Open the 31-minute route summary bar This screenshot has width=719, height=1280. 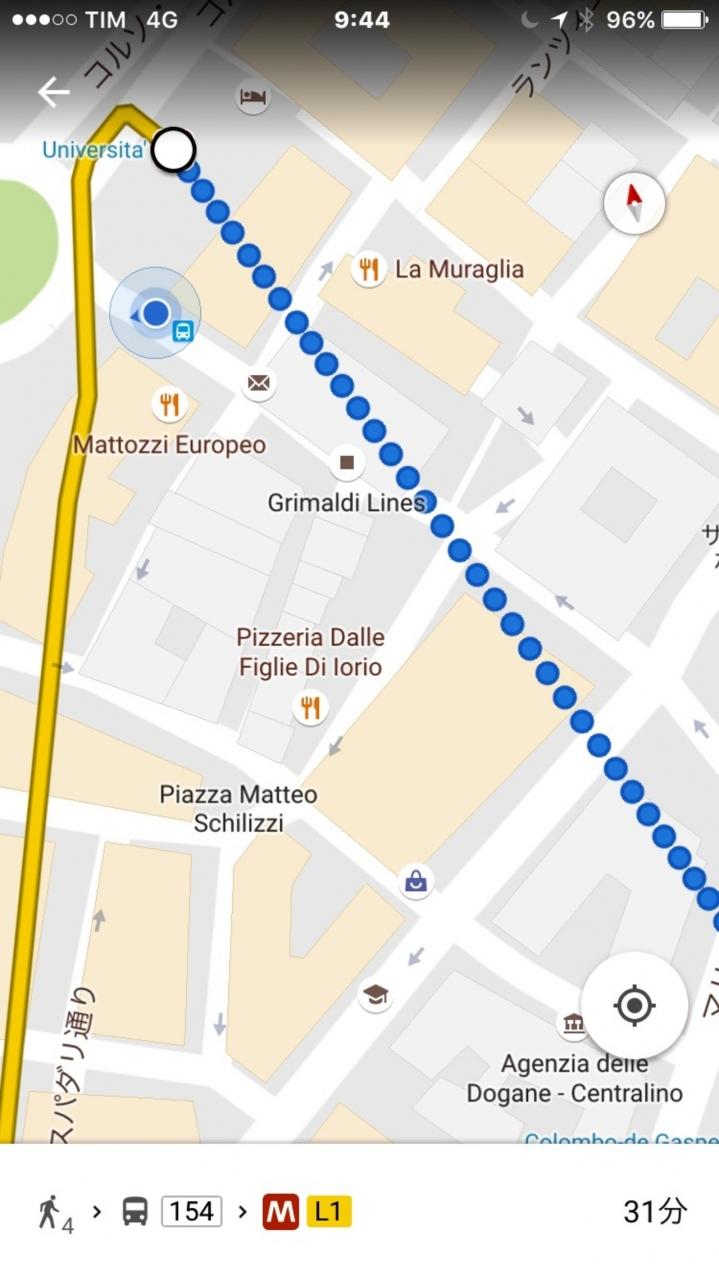pos(359,1212)
